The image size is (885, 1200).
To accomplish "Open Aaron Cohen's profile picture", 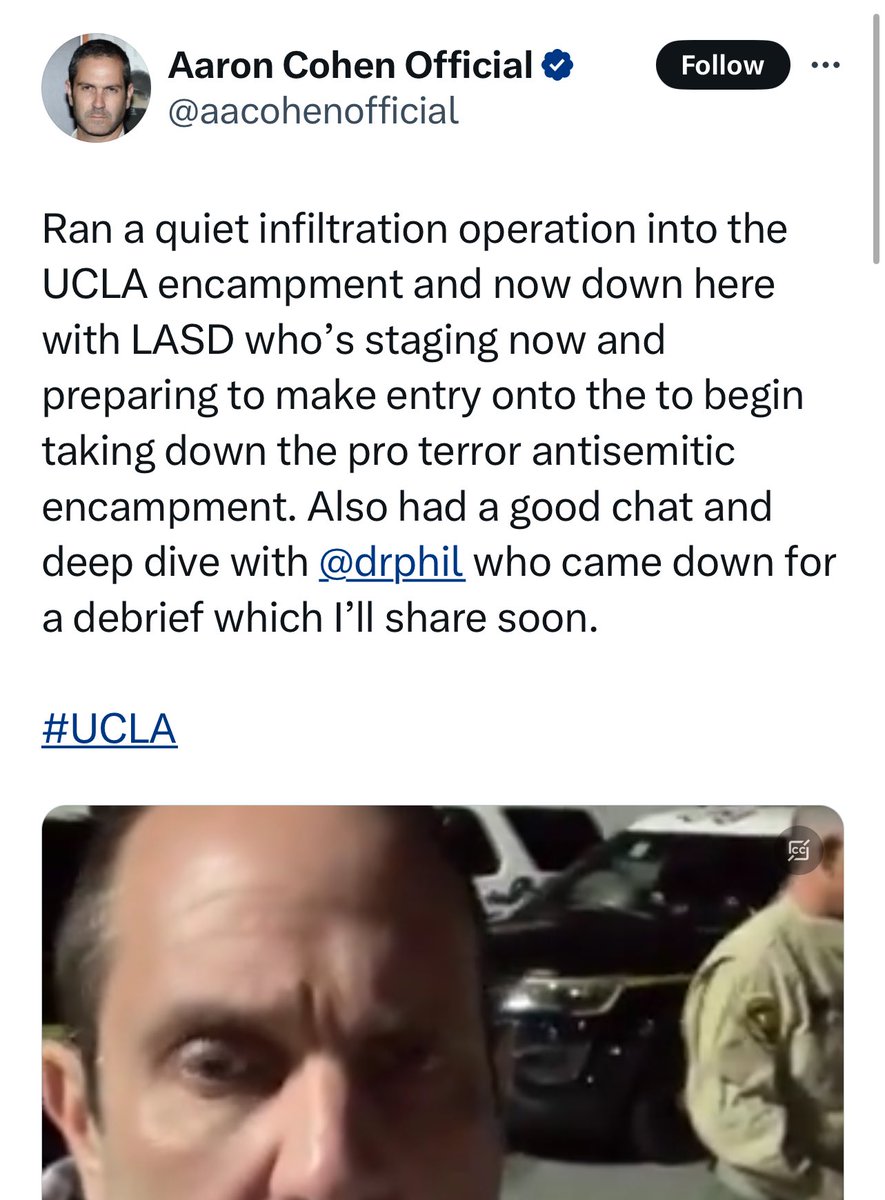I will click(95, 90).
